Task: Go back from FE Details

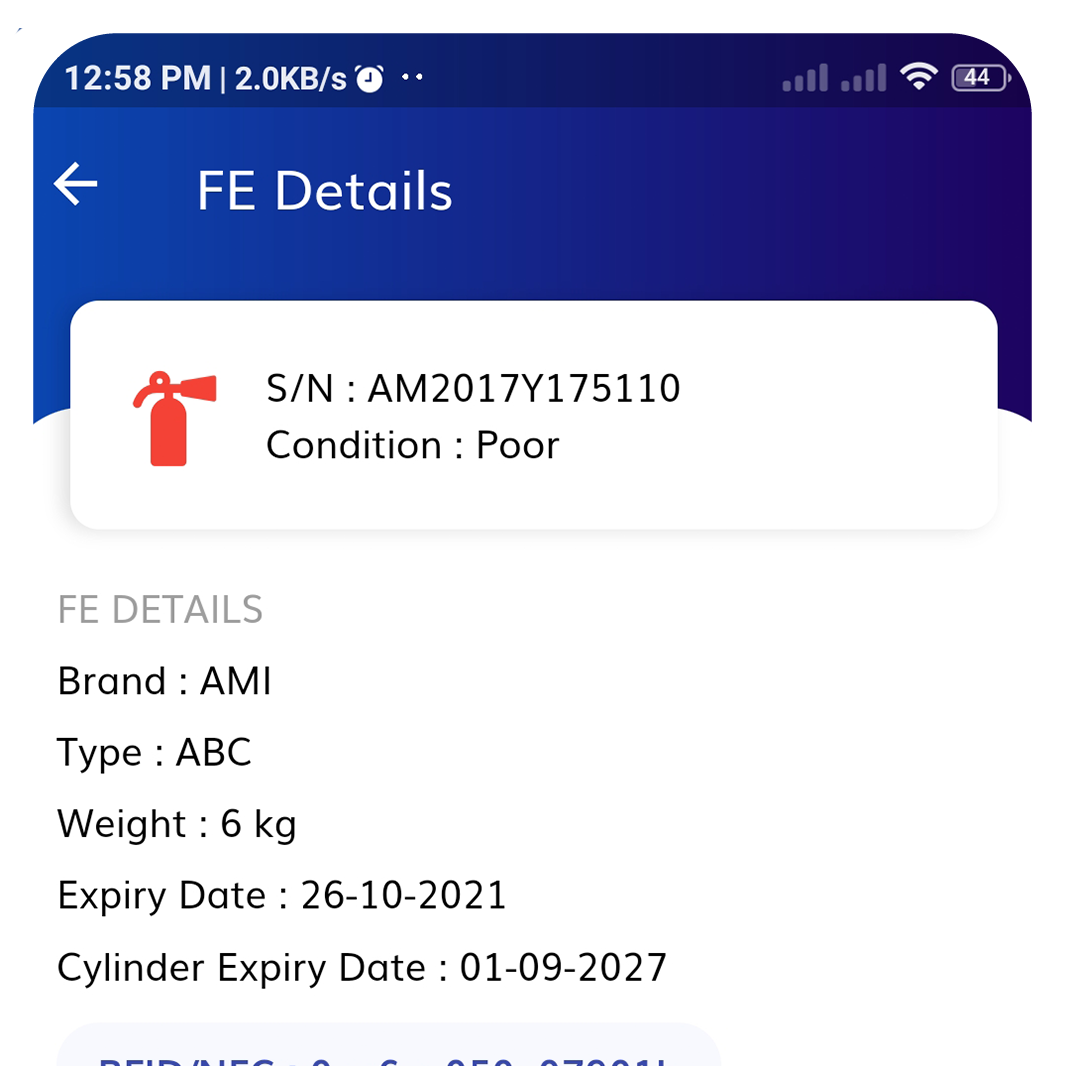Action: pyautogui.click(x=76, y=185)
